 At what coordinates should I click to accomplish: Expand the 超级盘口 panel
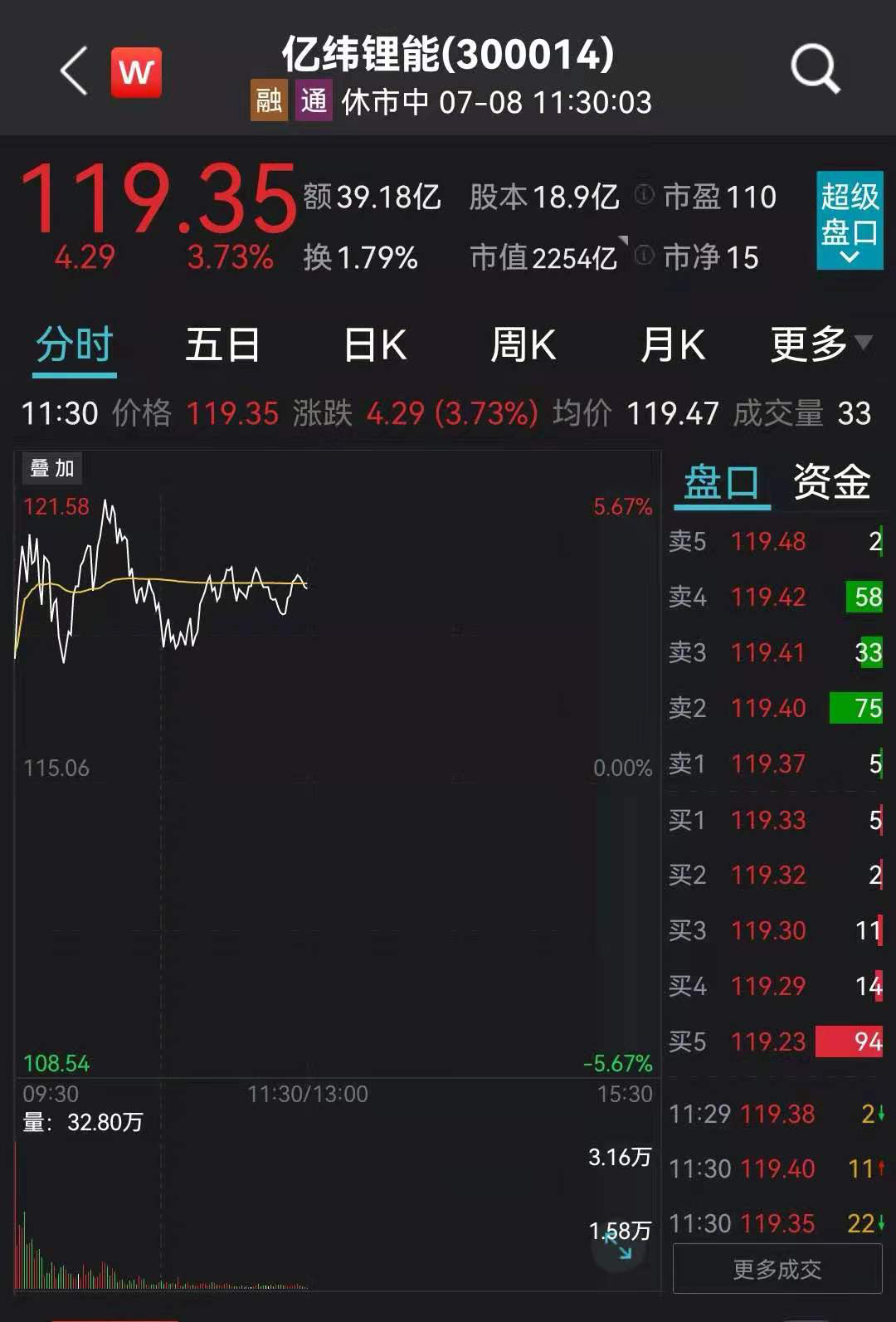(850, 221)
